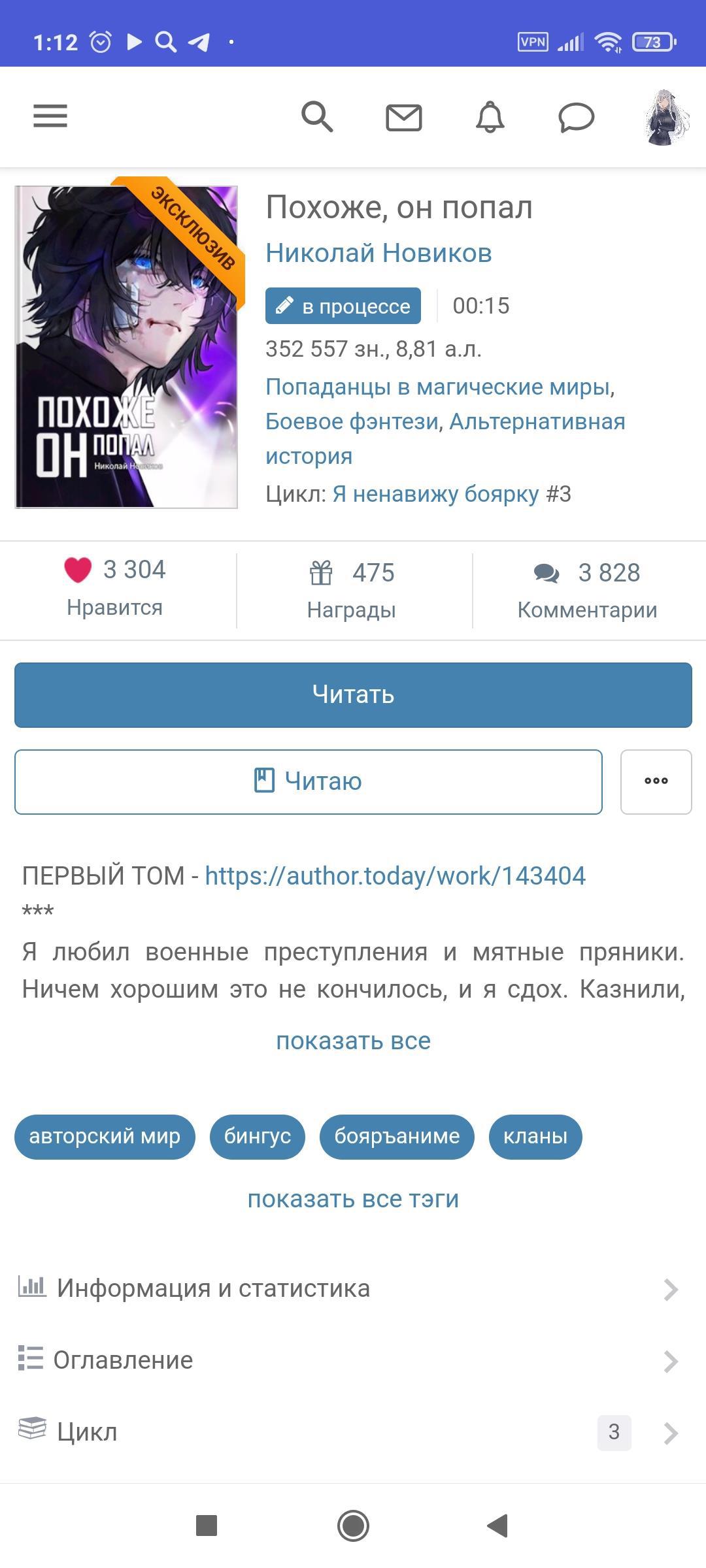Open author Николай Новиков's page
This screenshot has height=1568, width=706.
pyautogui.click(x=378, y=253)
